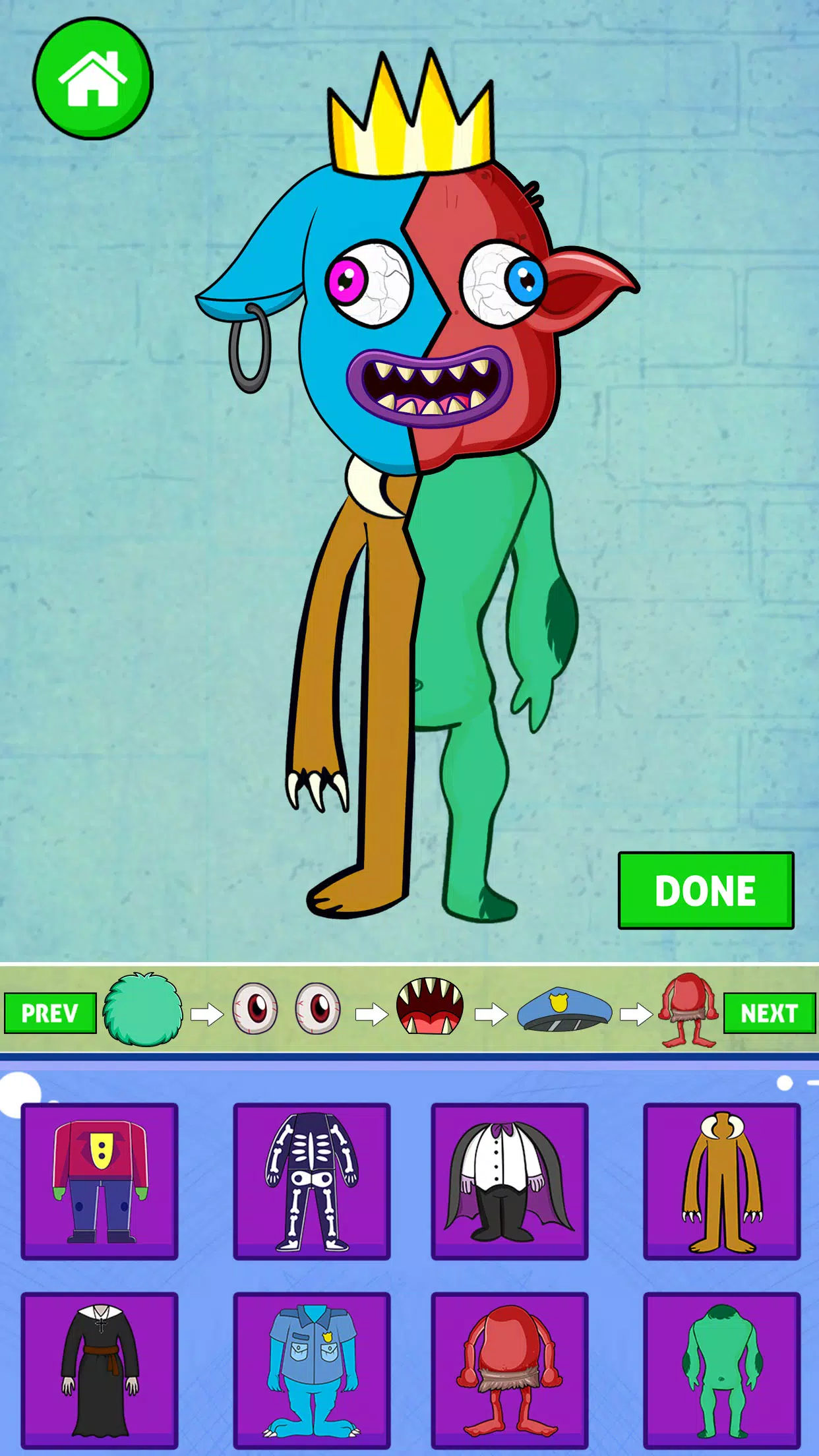819x1456 pixels.
Task: Select the brown long-armed clawed body
Action: coord(722,1181)
